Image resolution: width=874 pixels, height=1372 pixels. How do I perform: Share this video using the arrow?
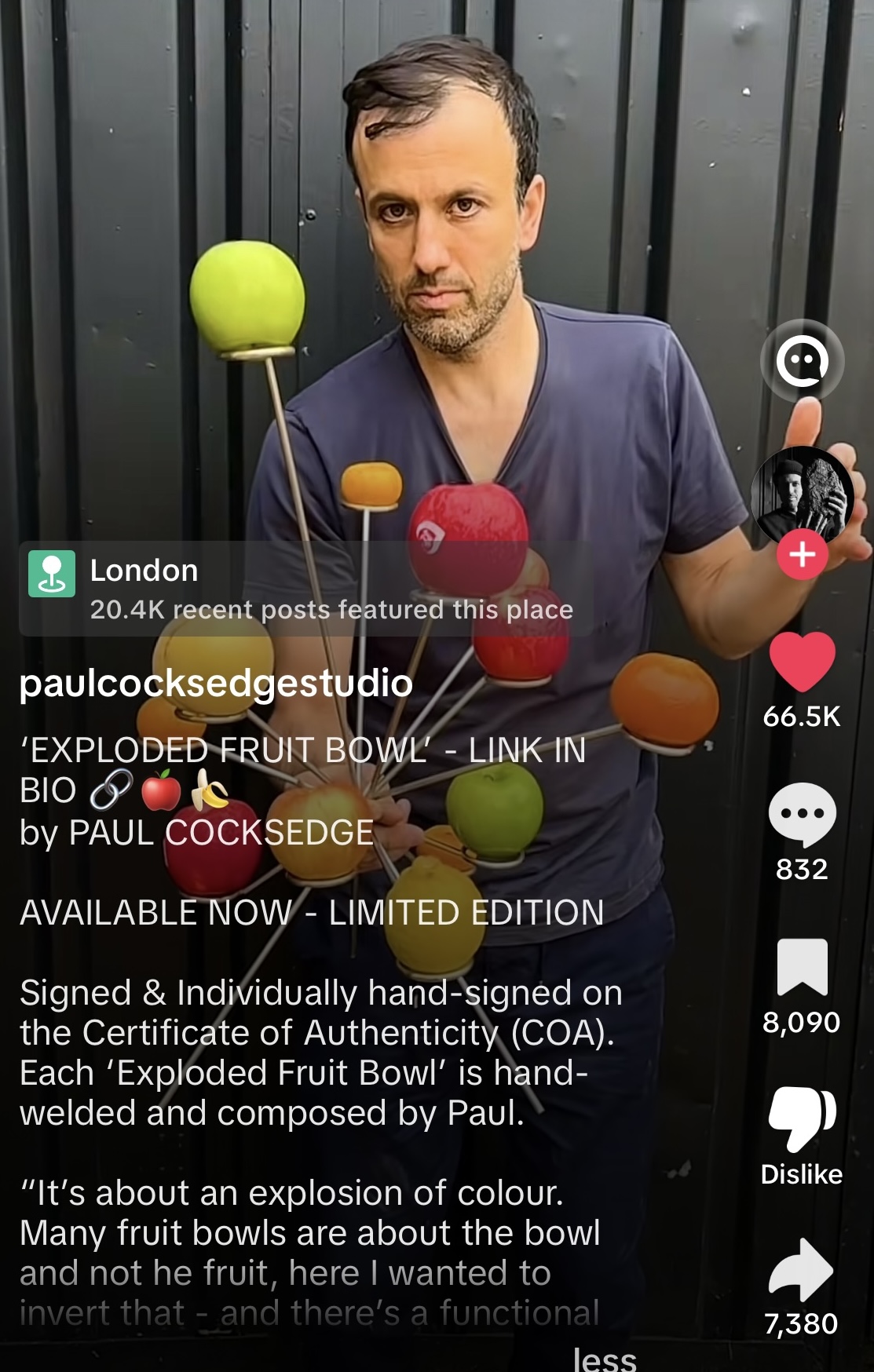point(802,1269)
